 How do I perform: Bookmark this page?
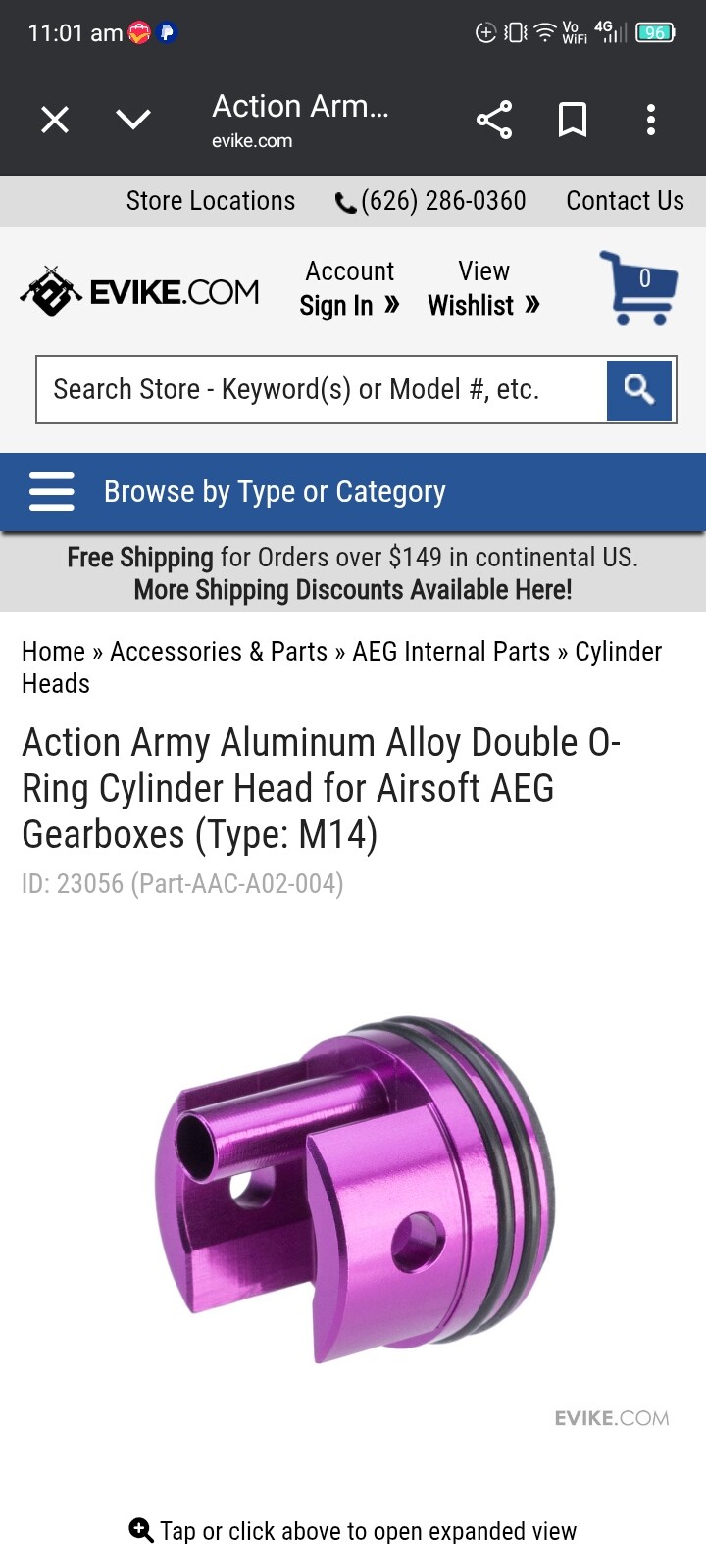[x=573, y=120]
